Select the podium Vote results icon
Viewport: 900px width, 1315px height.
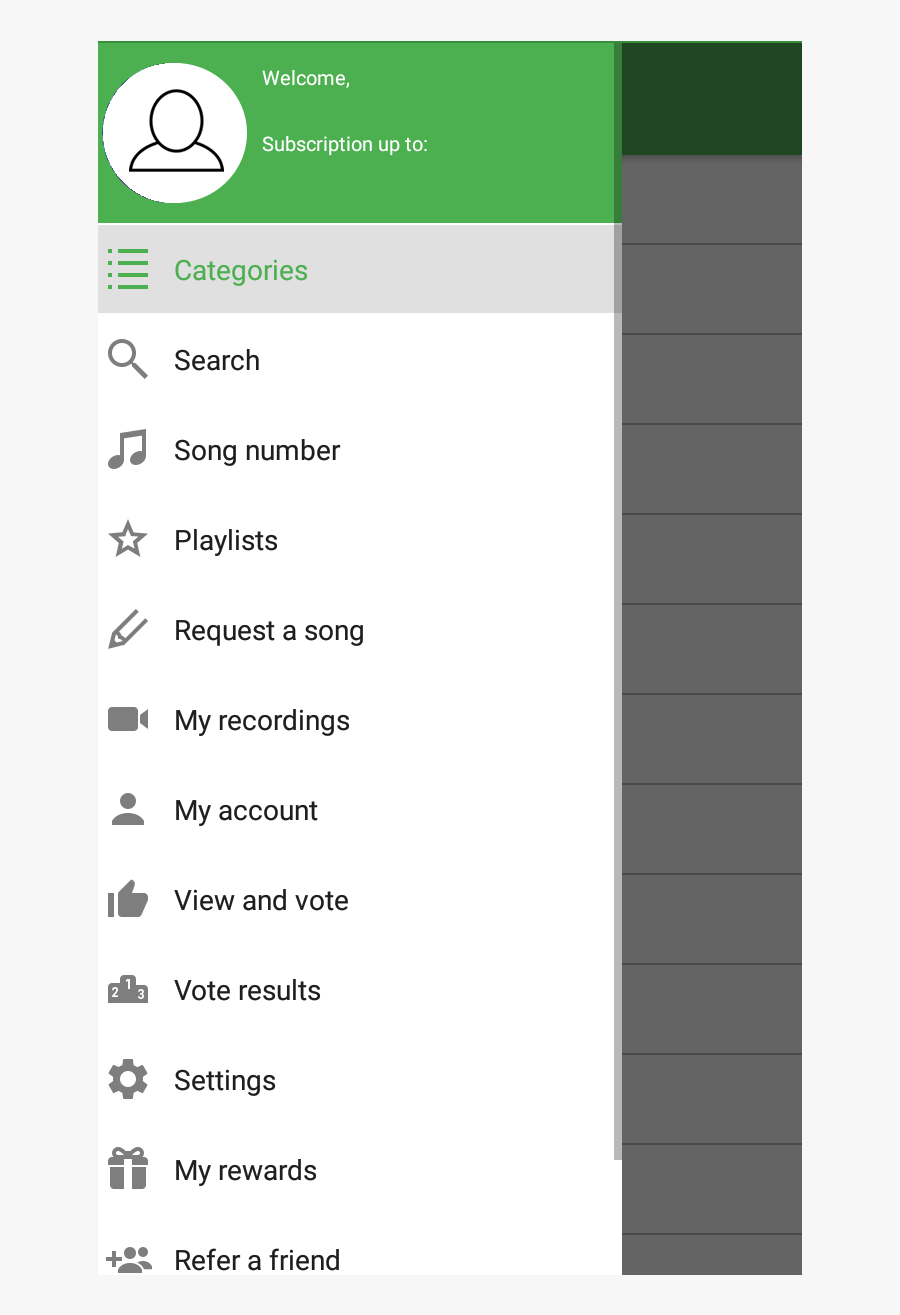127,989
